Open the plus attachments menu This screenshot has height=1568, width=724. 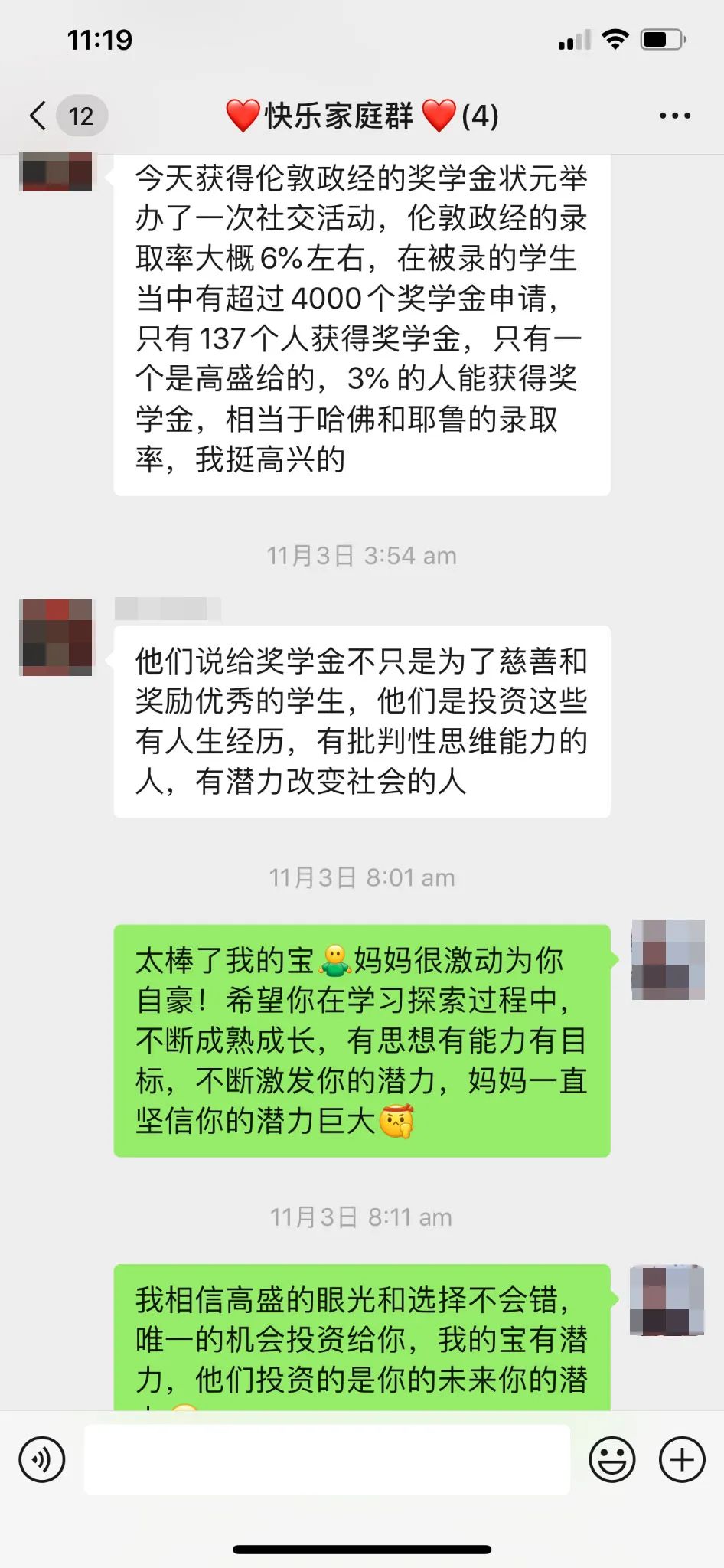tap(682, 1459)
